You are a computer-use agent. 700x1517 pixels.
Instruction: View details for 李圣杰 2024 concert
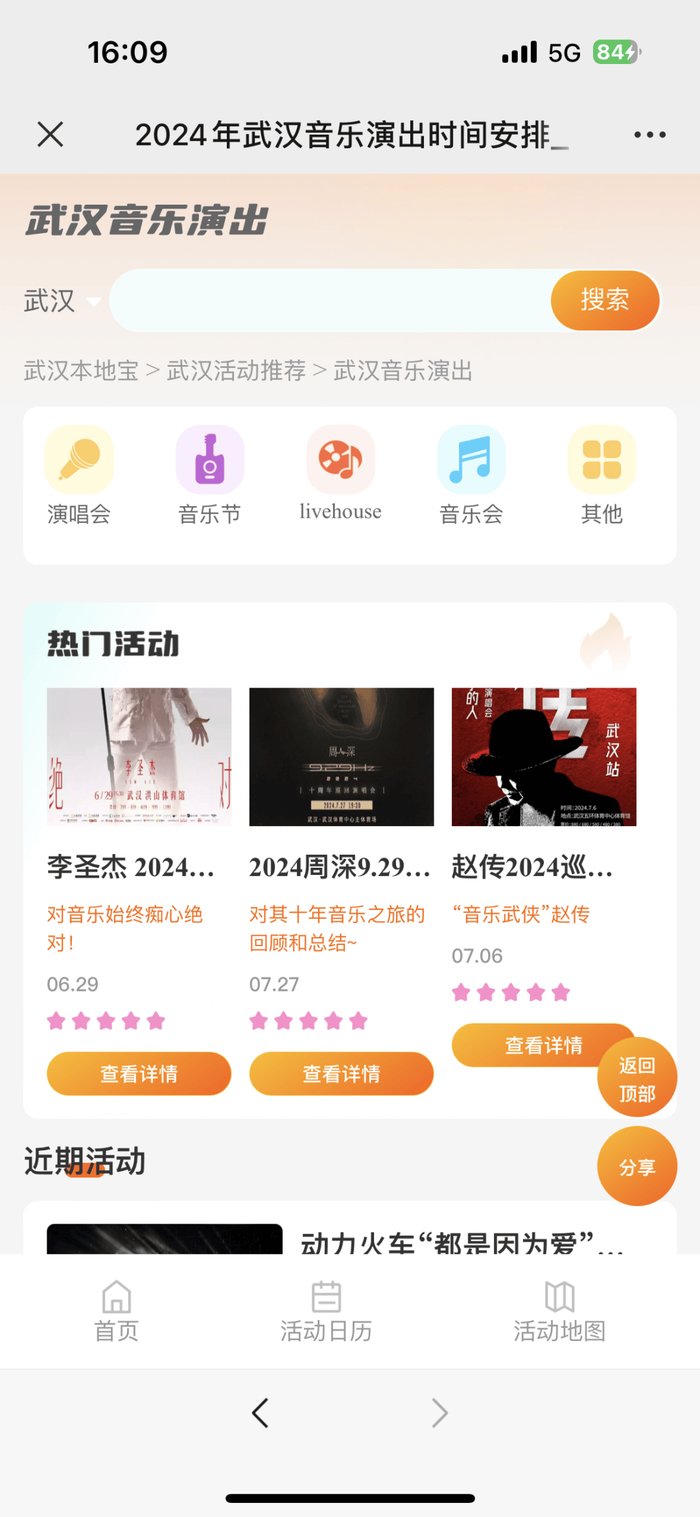click(x=139, y=1074)
